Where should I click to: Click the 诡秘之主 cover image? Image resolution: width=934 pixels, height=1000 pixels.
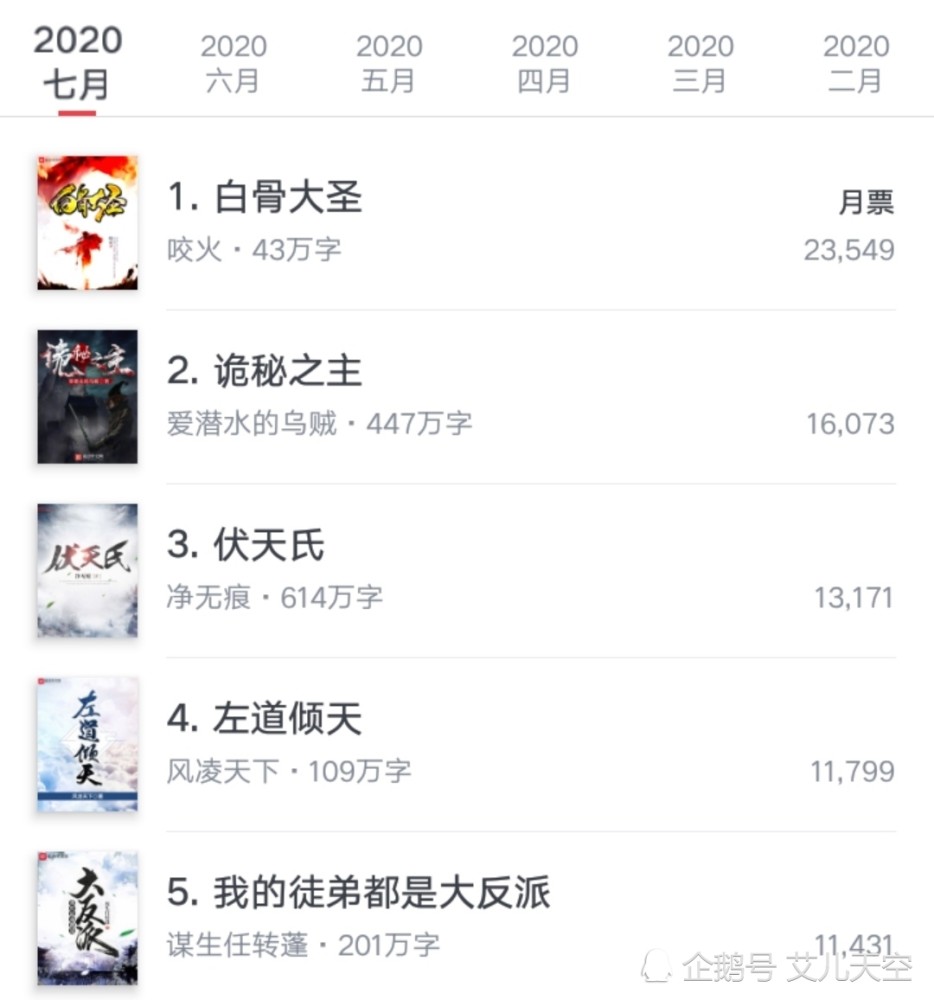point(87,397)
